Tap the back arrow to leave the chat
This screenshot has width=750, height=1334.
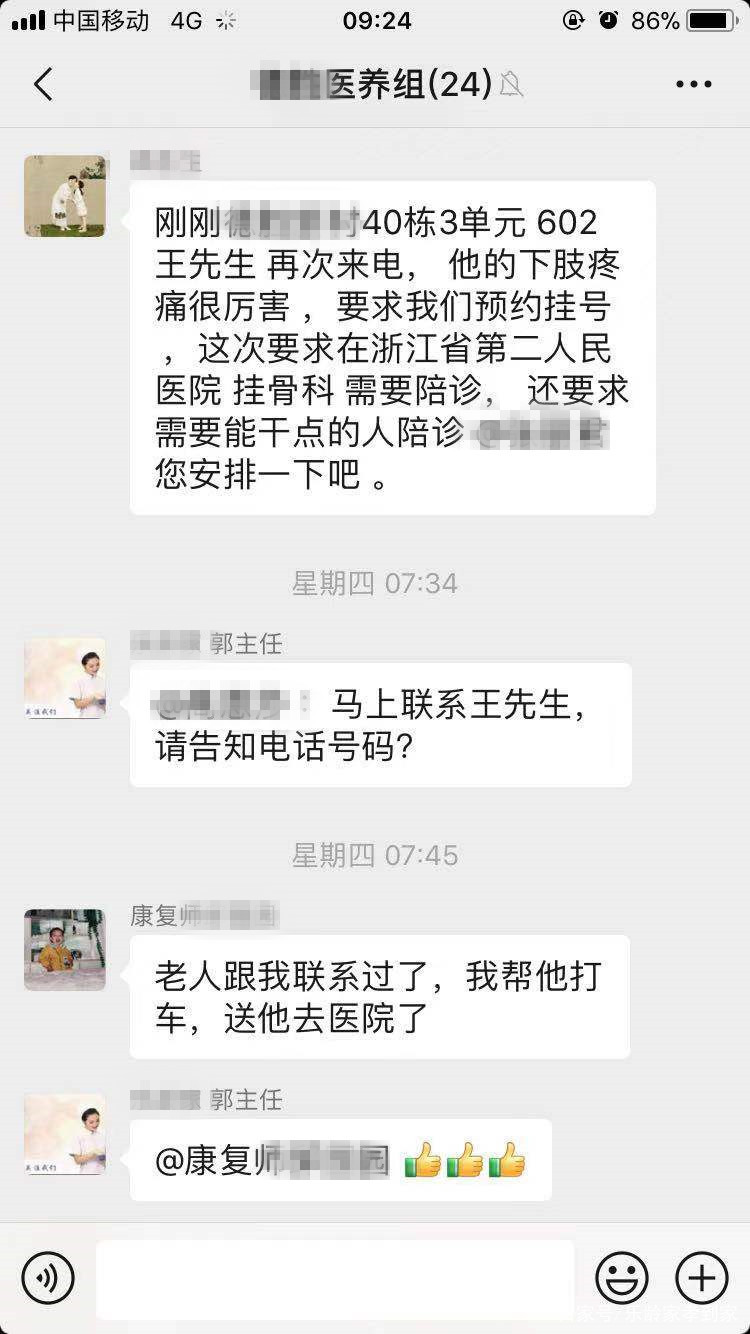[x=42, y=84]
